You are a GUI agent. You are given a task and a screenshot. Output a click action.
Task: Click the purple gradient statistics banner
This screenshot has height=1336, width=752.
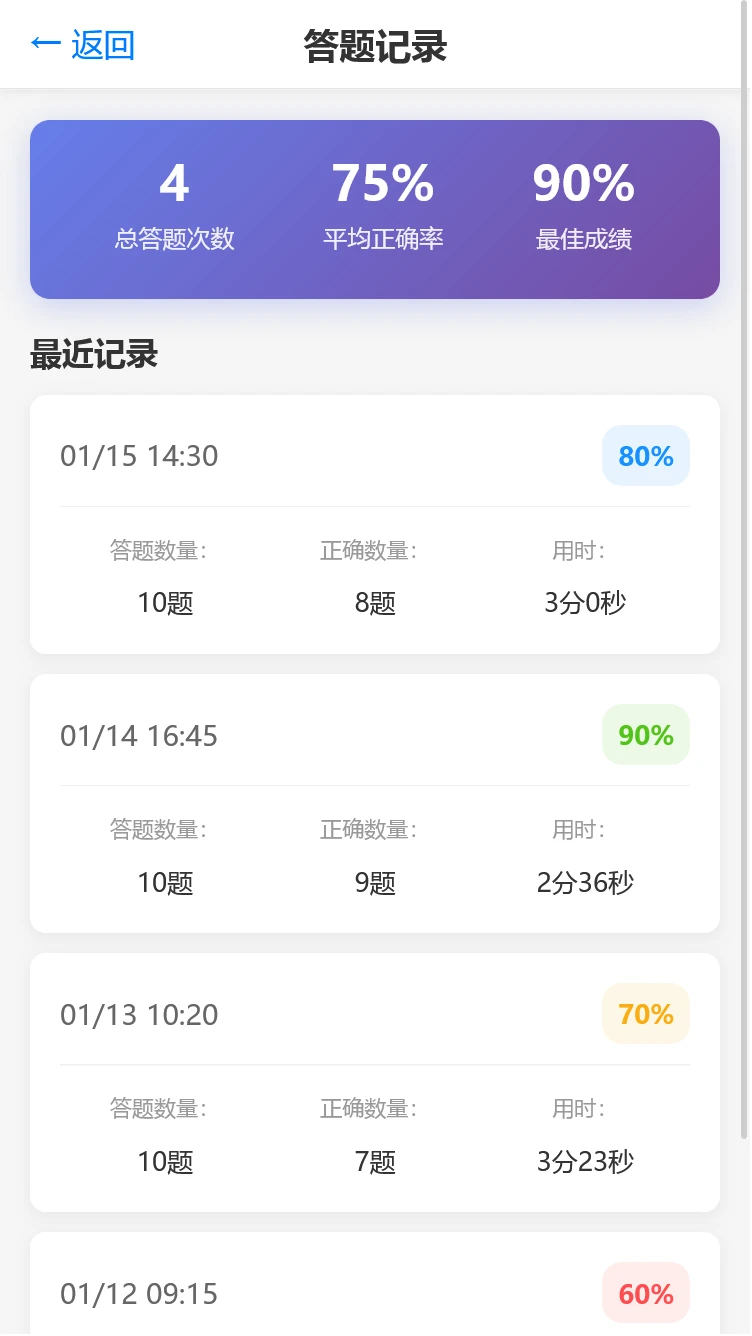point(375,209)
